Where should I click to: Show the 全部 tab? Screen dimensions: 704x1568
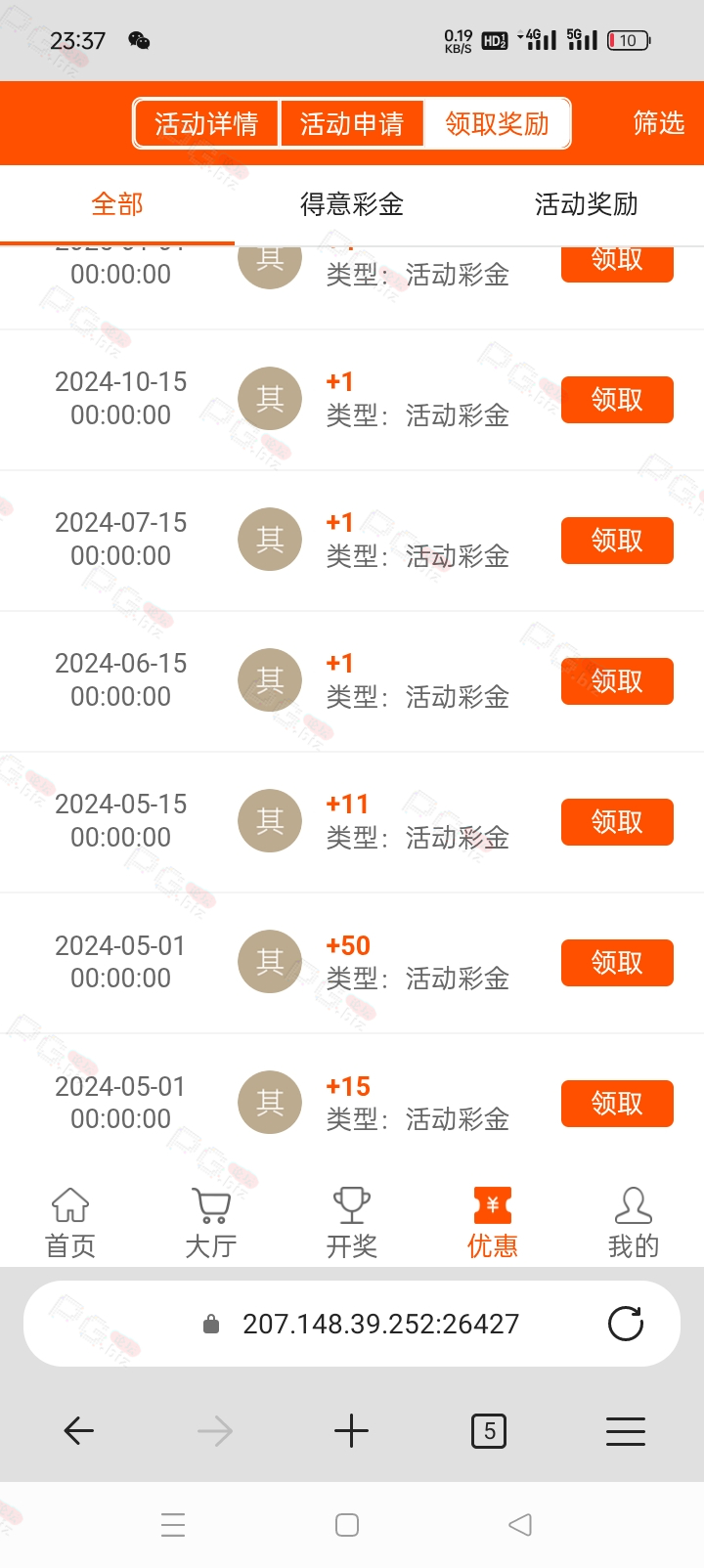pos(117,204)
